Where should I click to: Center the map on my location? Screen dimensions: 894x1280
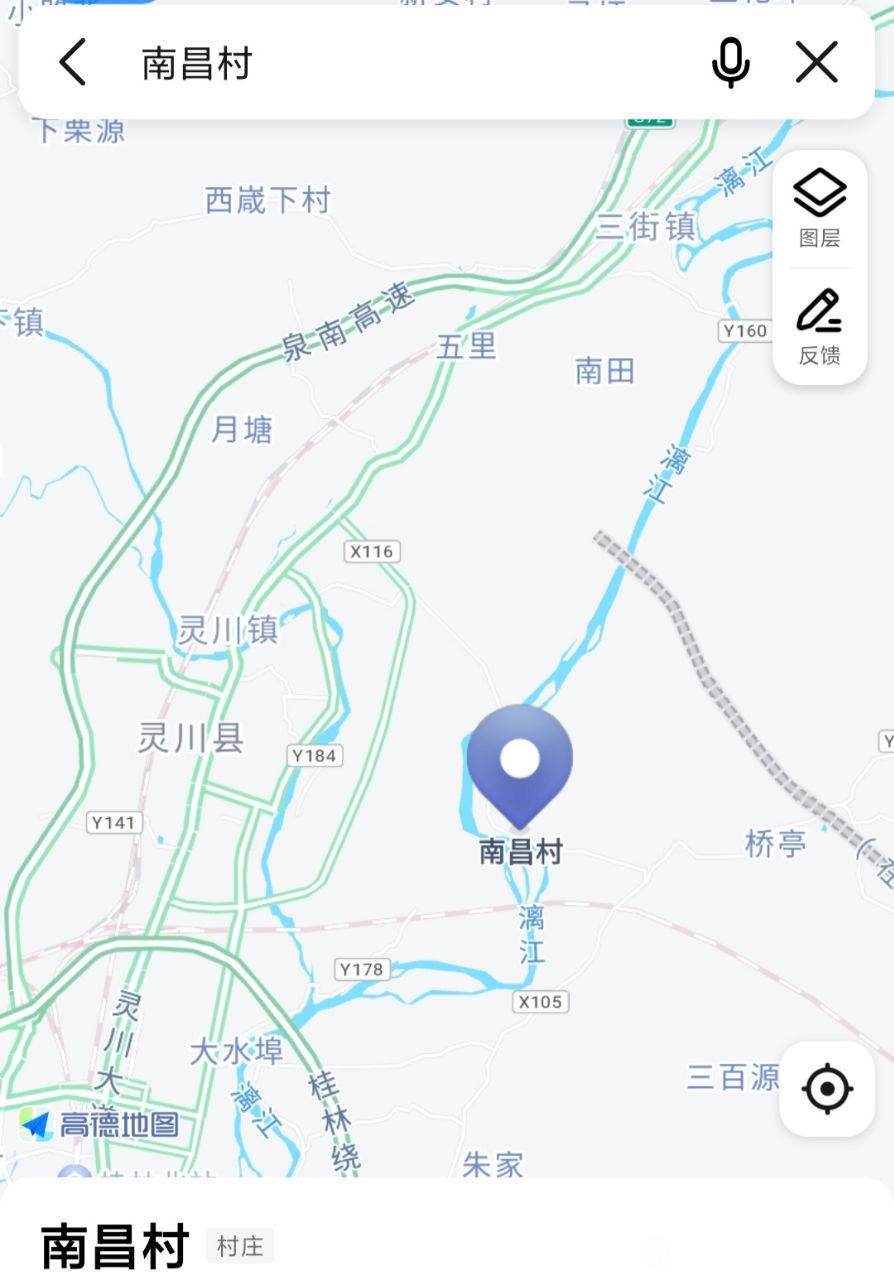[x=827, y=1088]
